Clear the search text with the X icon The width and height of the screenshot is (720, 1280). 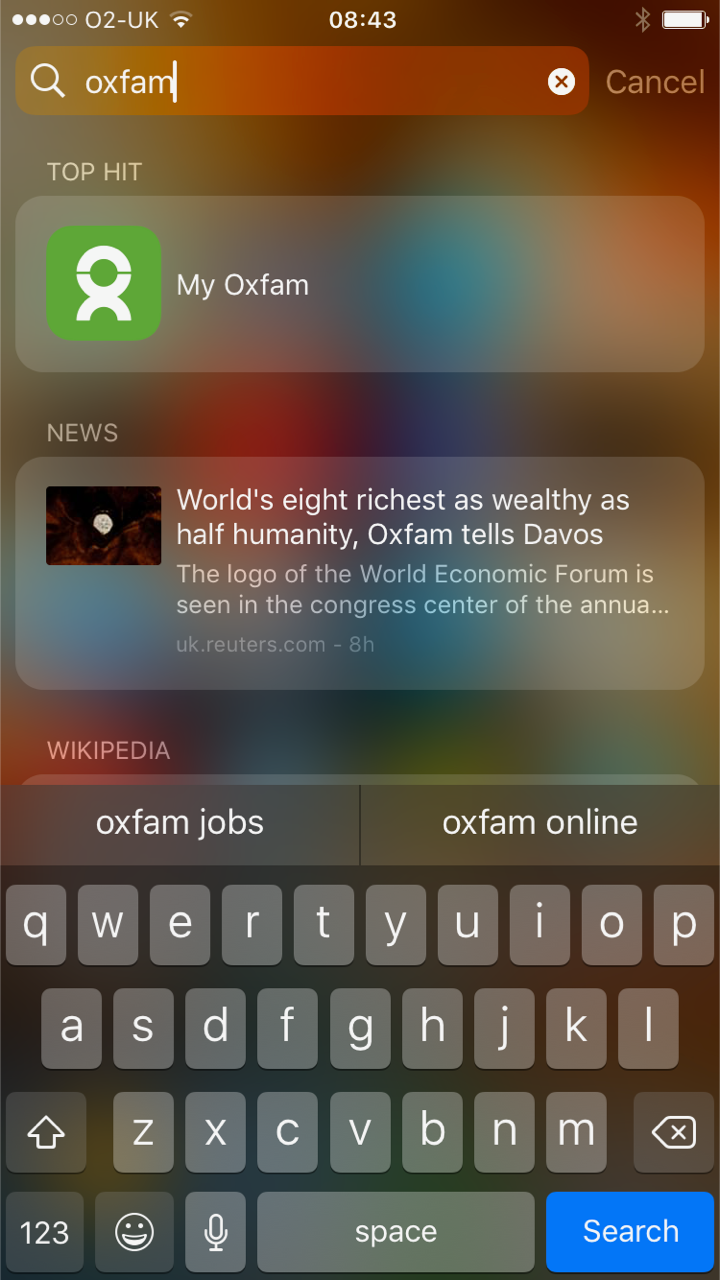(x=562, y=81)
